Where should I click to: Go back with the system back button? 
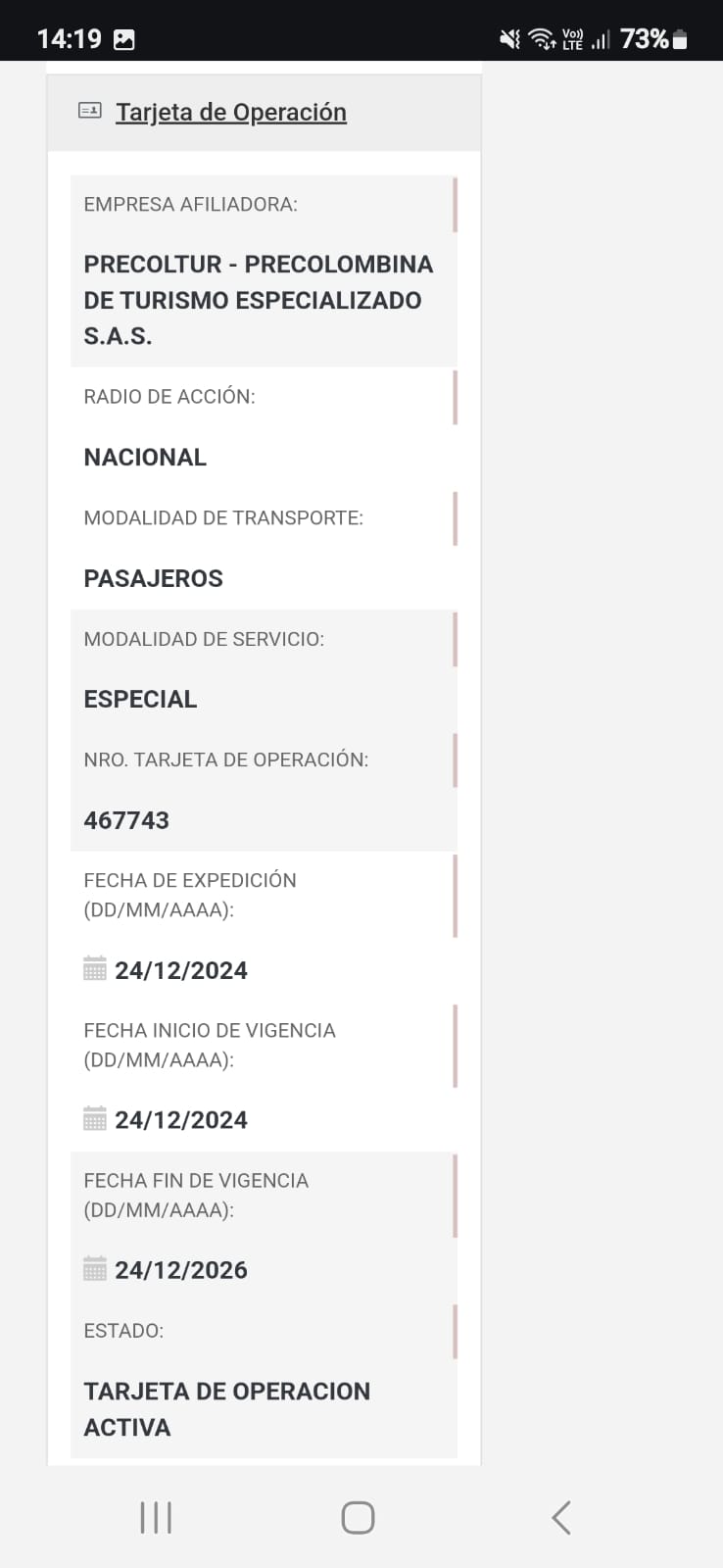(560, 1517)
